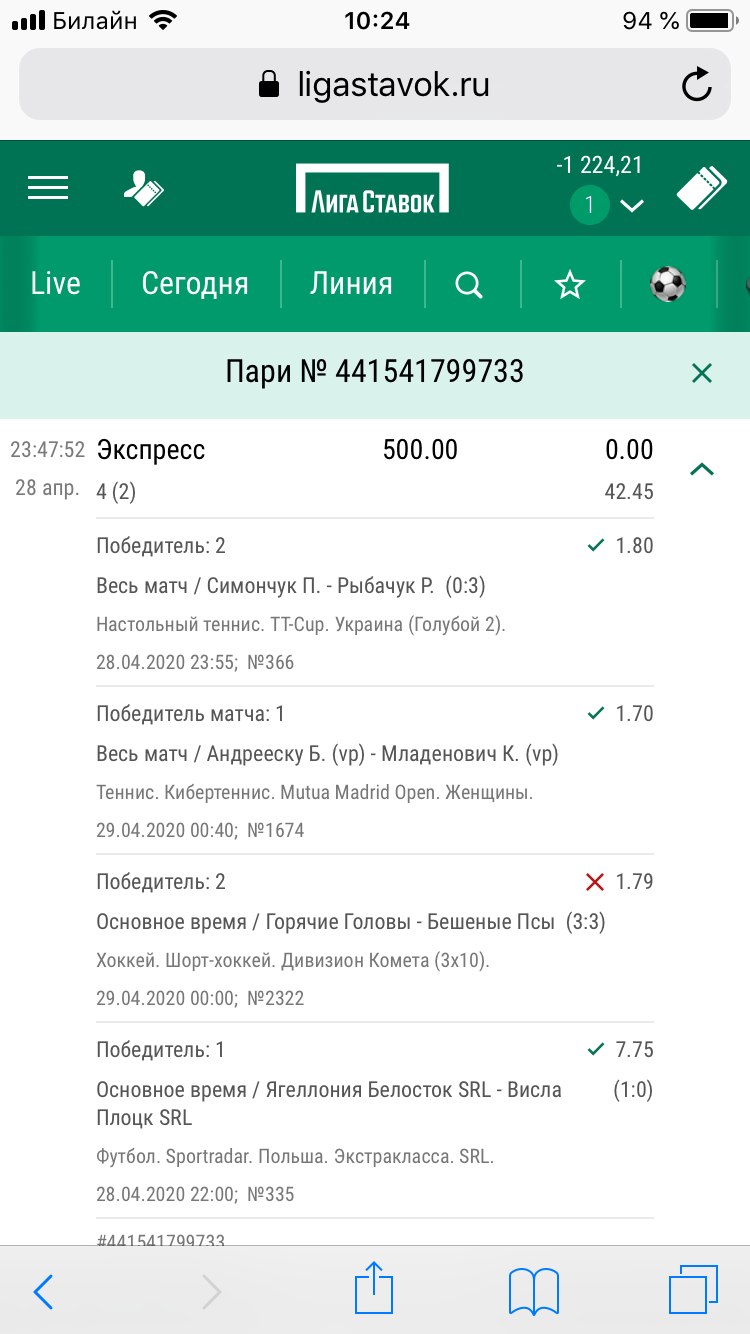The image size is (750, 1334).
Task: Switch to the Live tab
Action: tap(55, 284)
